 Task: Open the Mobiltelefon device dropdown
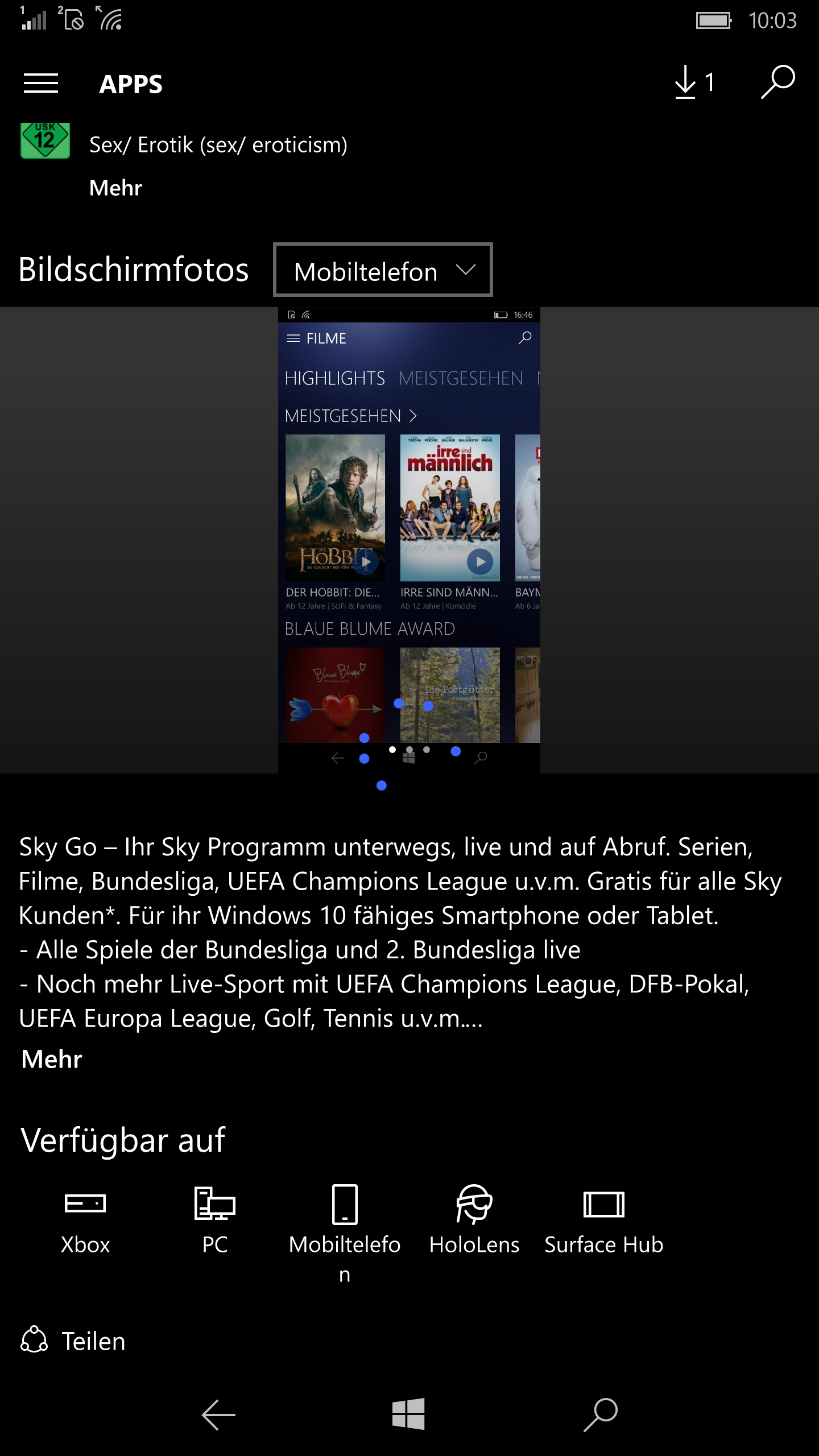[383, 270]
